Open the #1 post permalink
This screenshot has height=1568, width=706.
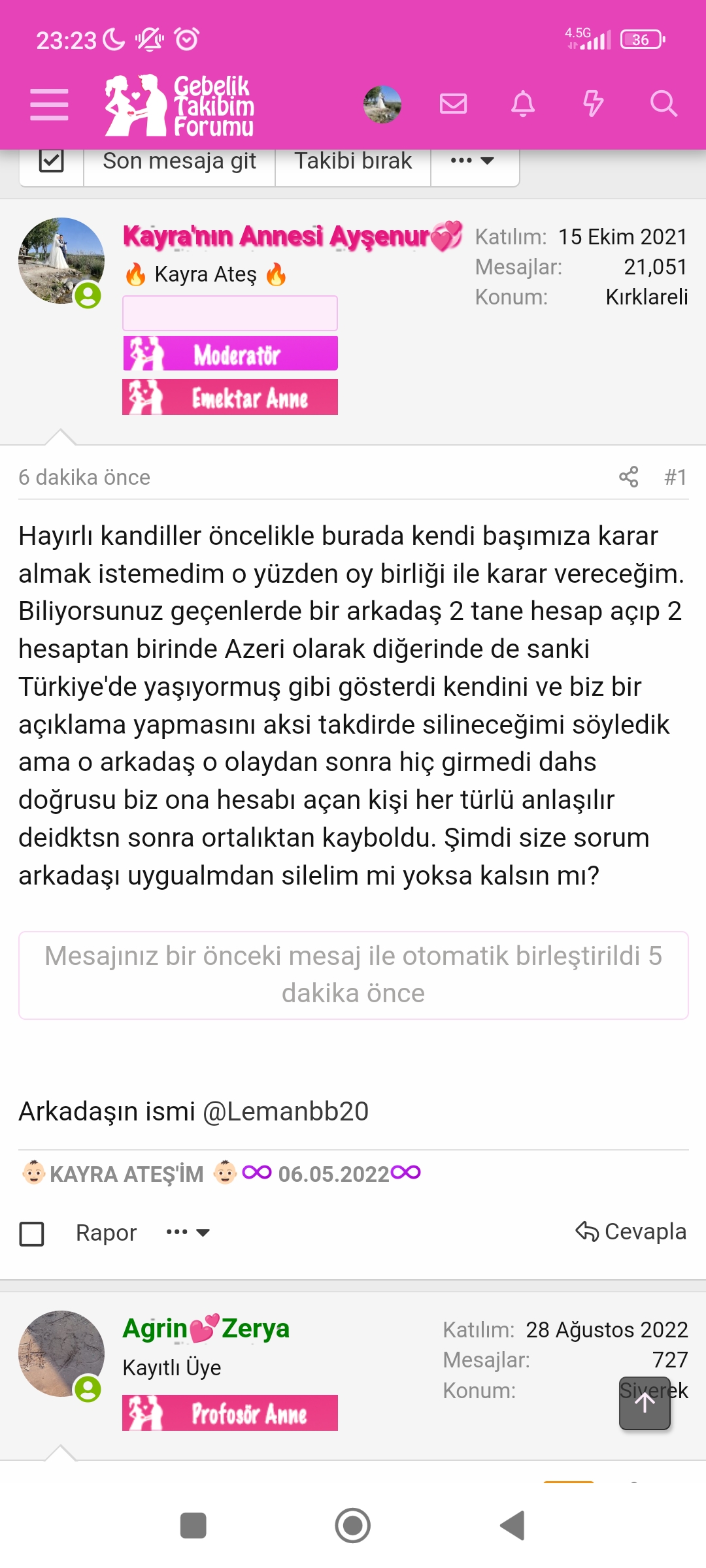pos(675,478)
